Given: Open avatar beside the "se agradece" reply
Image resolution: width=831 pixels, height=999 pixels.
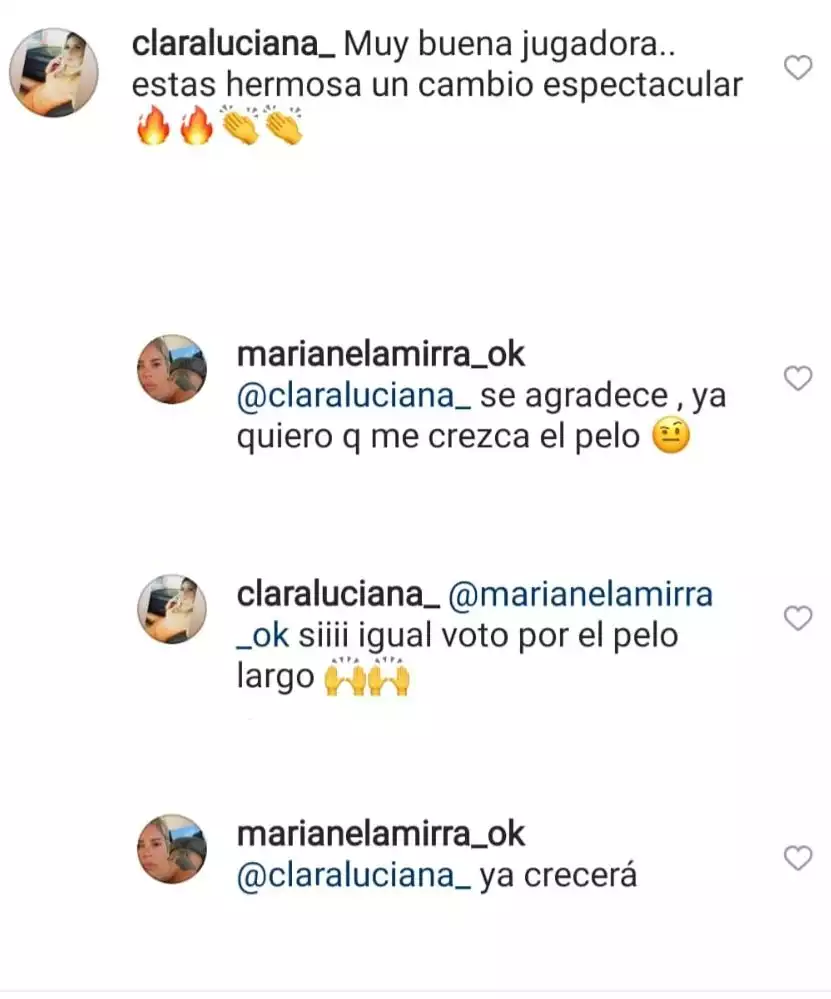Looking at the screenshot, I should 171,369.
